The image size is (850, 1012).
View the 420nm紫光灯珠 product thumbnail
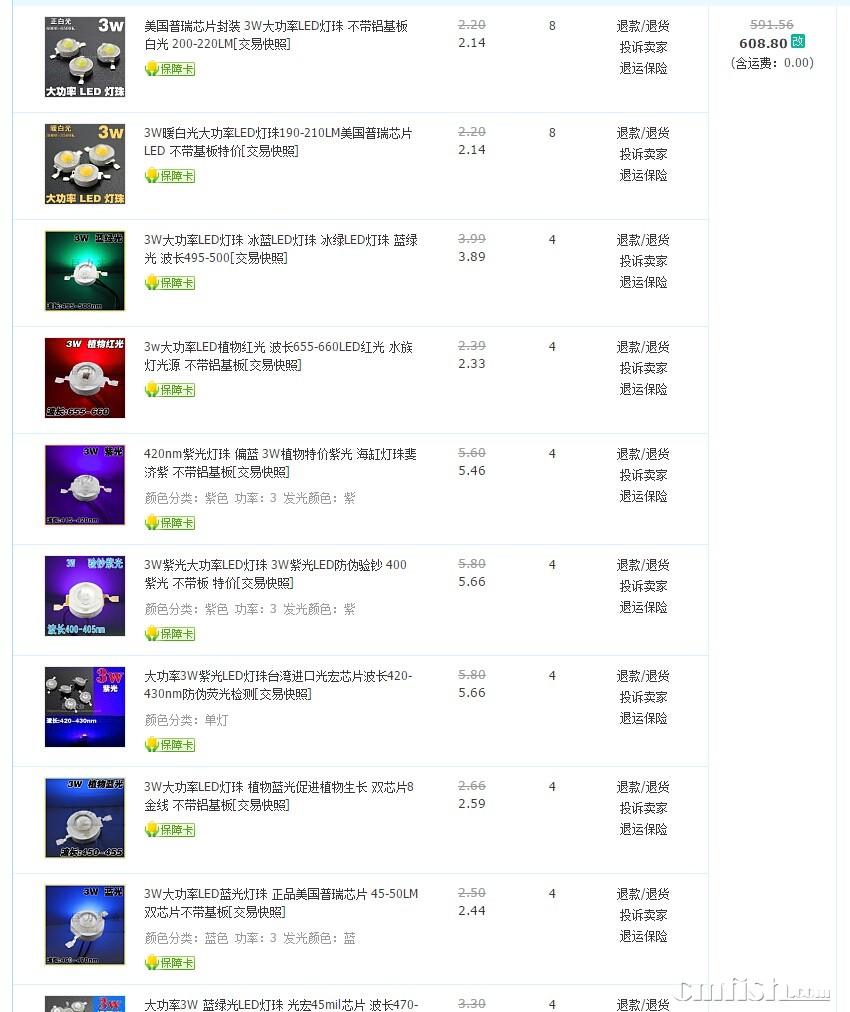(x=85, y=485)
